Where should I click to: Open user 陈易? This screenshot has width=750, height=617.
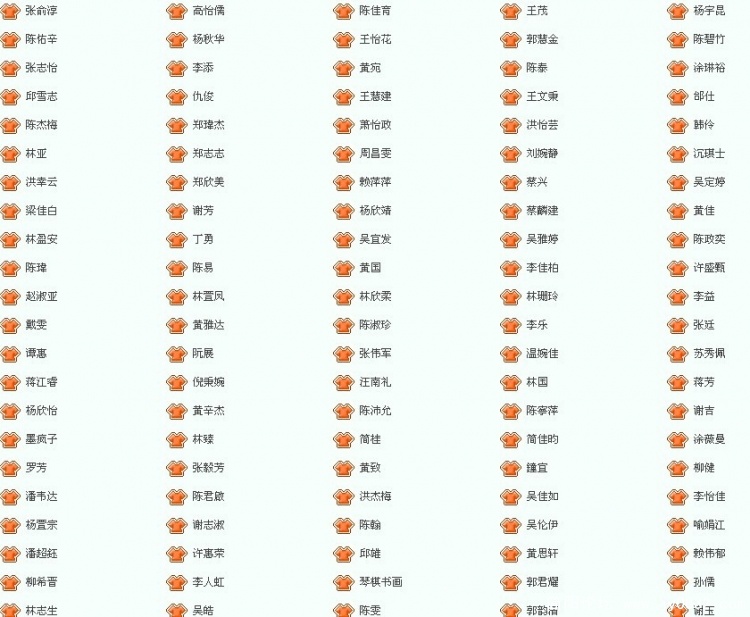[203, 268]
